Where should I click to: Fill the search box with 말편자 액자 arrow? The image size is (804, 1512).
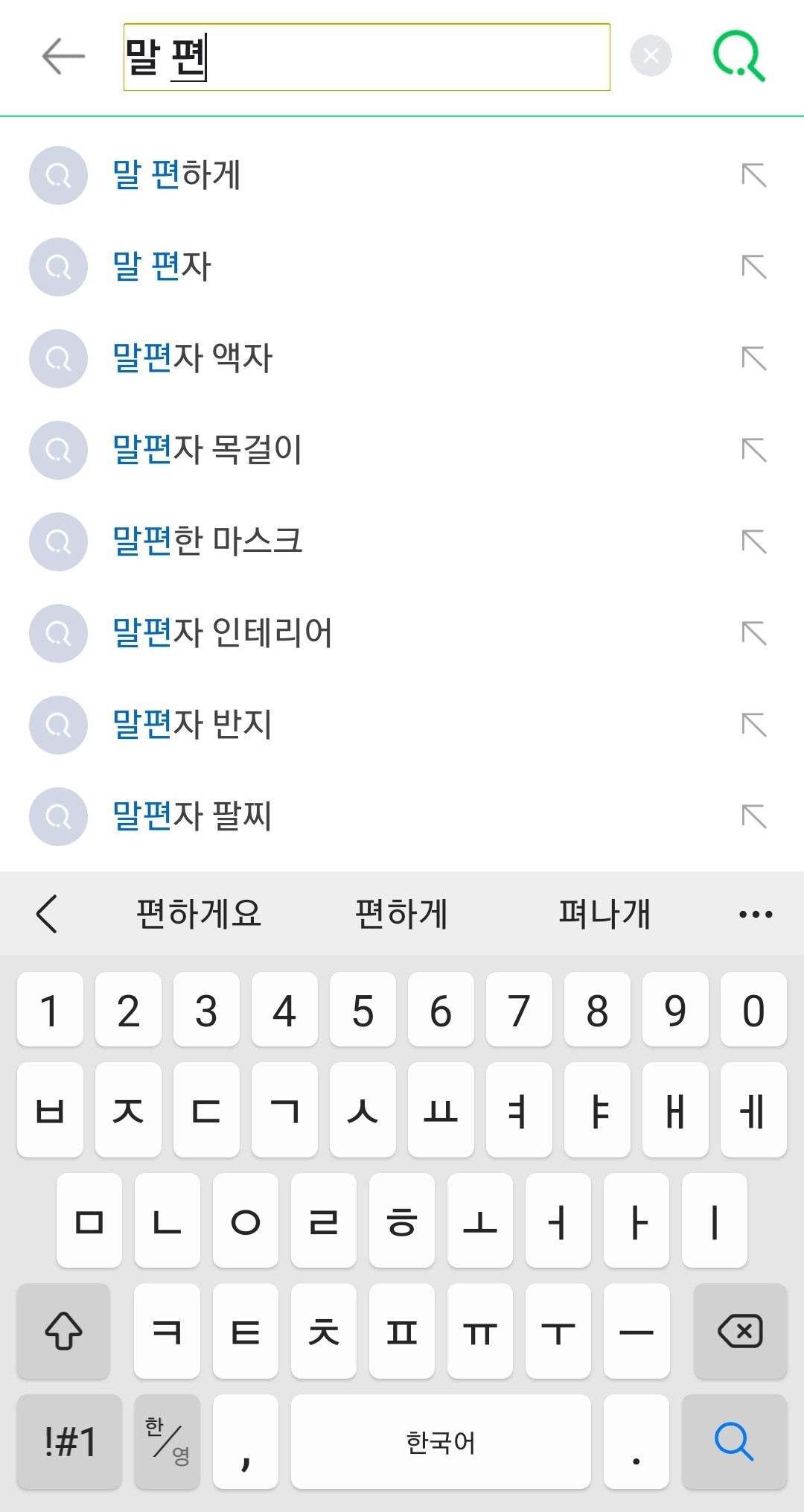753,358
